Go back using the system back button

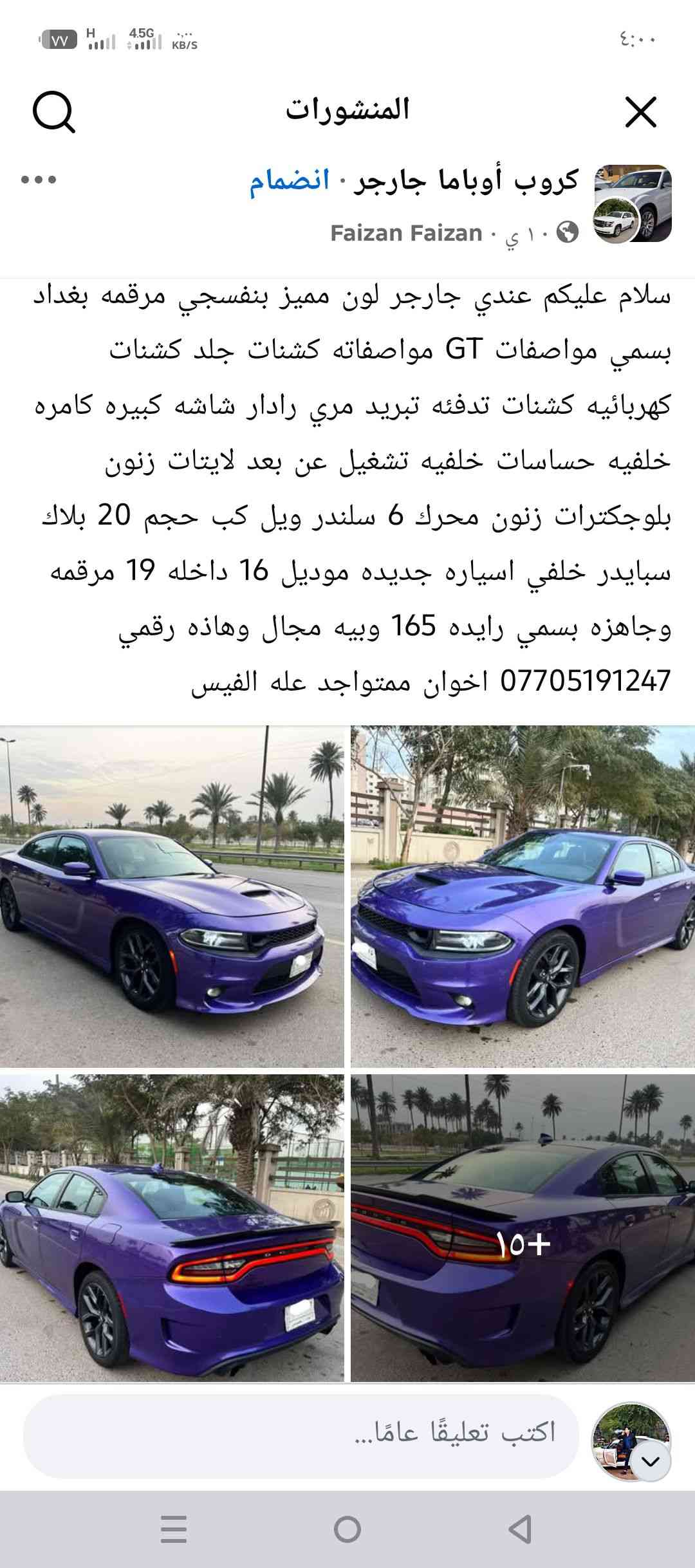[519, 1529]
